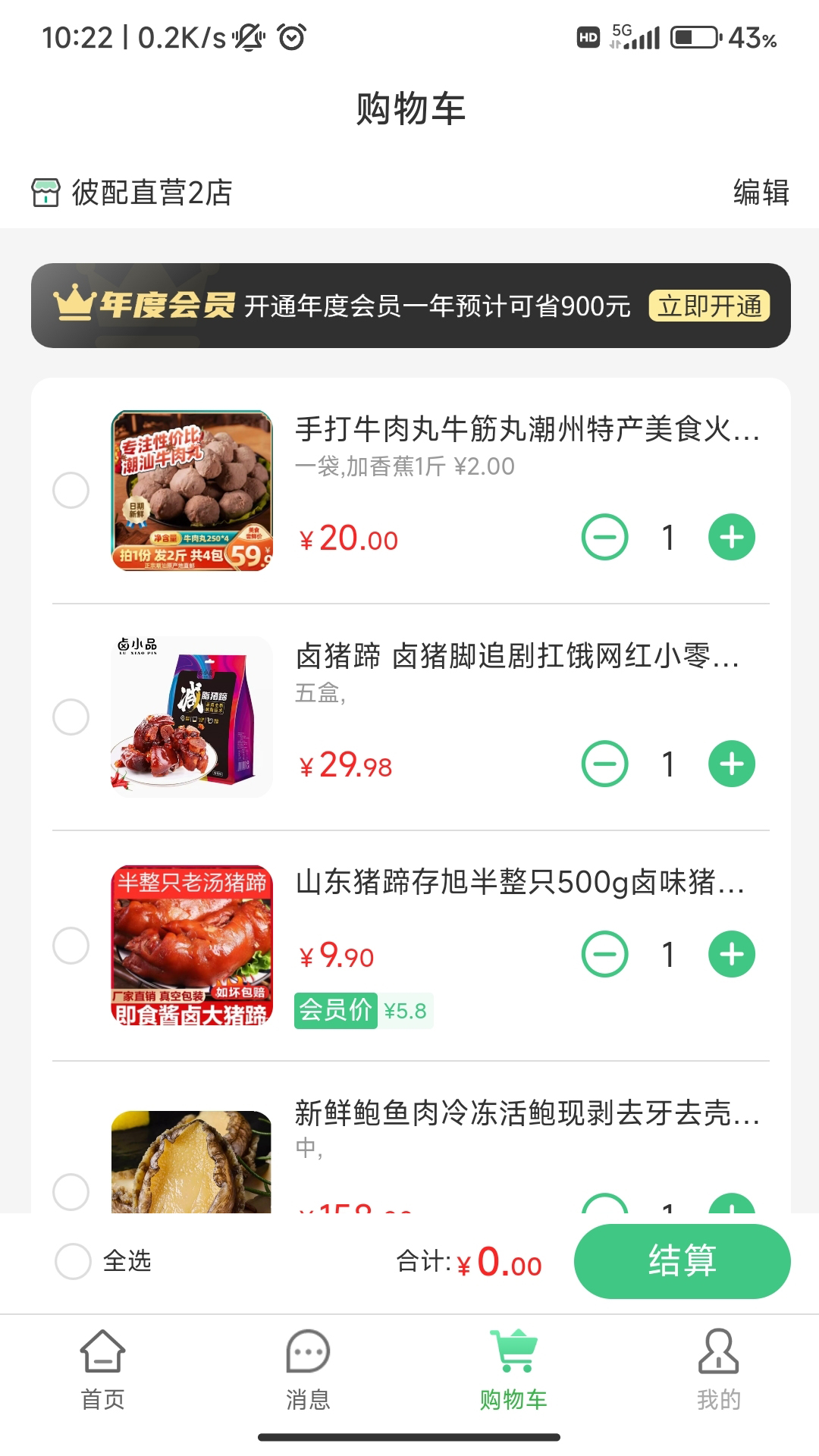Open the 手打牛肉丸 product image

click(x=192, y=491)
